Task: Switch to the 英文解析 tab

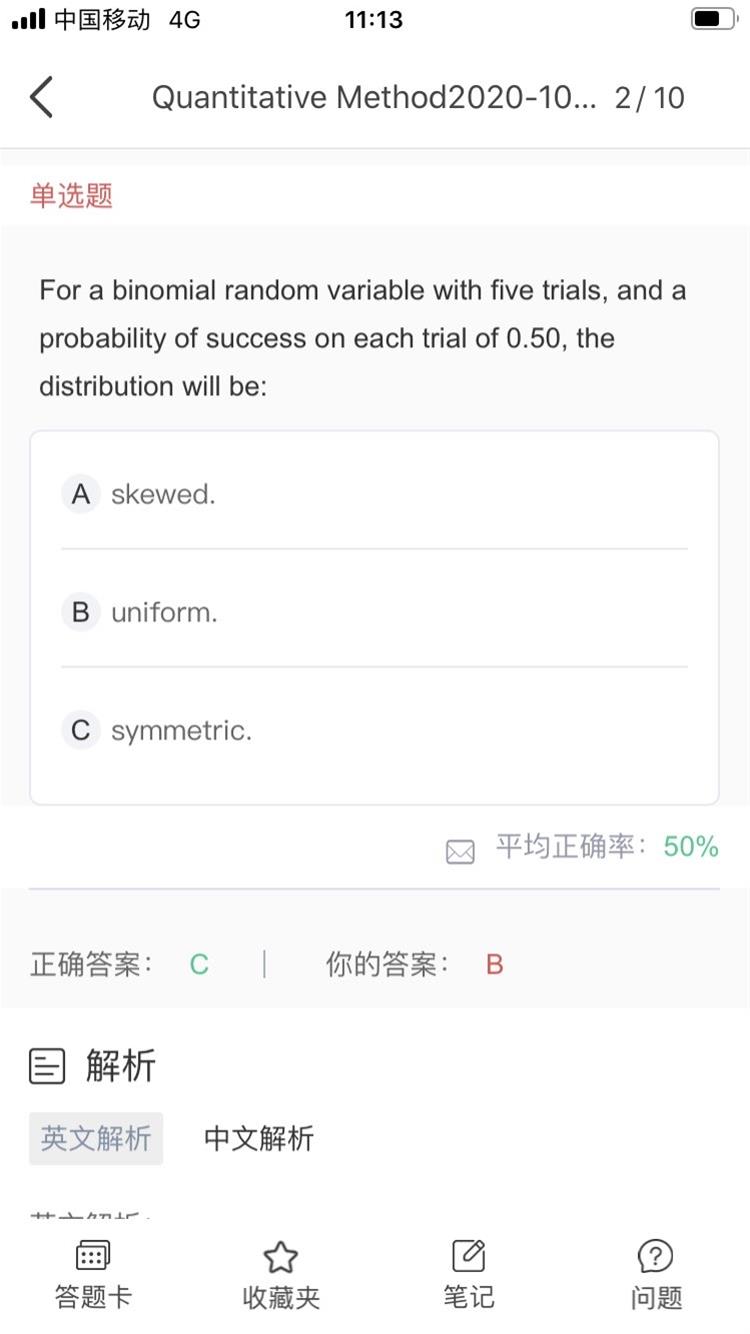Action: [96, 1138]
